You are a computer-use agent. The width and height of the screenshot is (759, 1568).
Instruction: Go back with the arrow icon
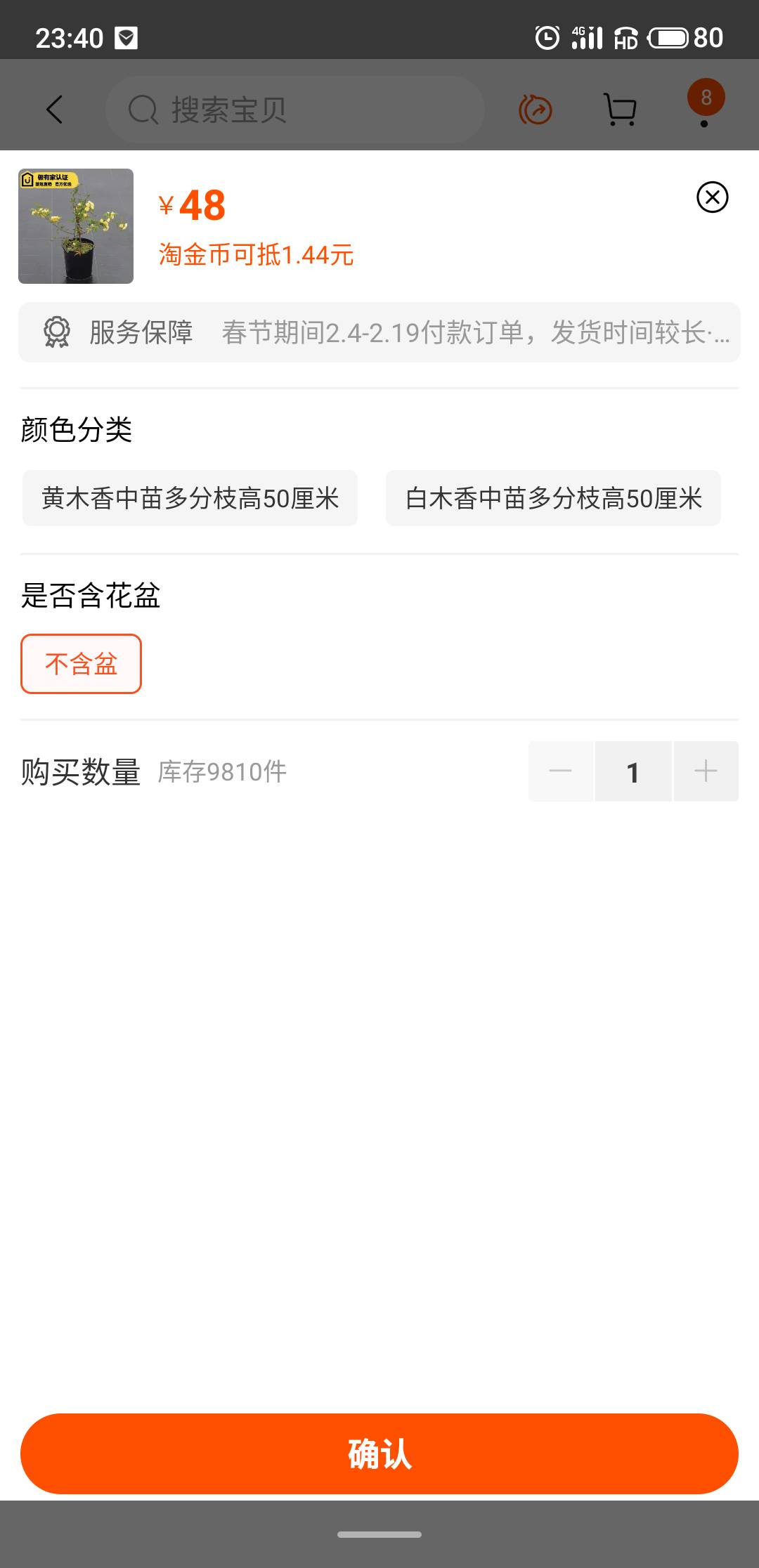(x=54, y=110)
